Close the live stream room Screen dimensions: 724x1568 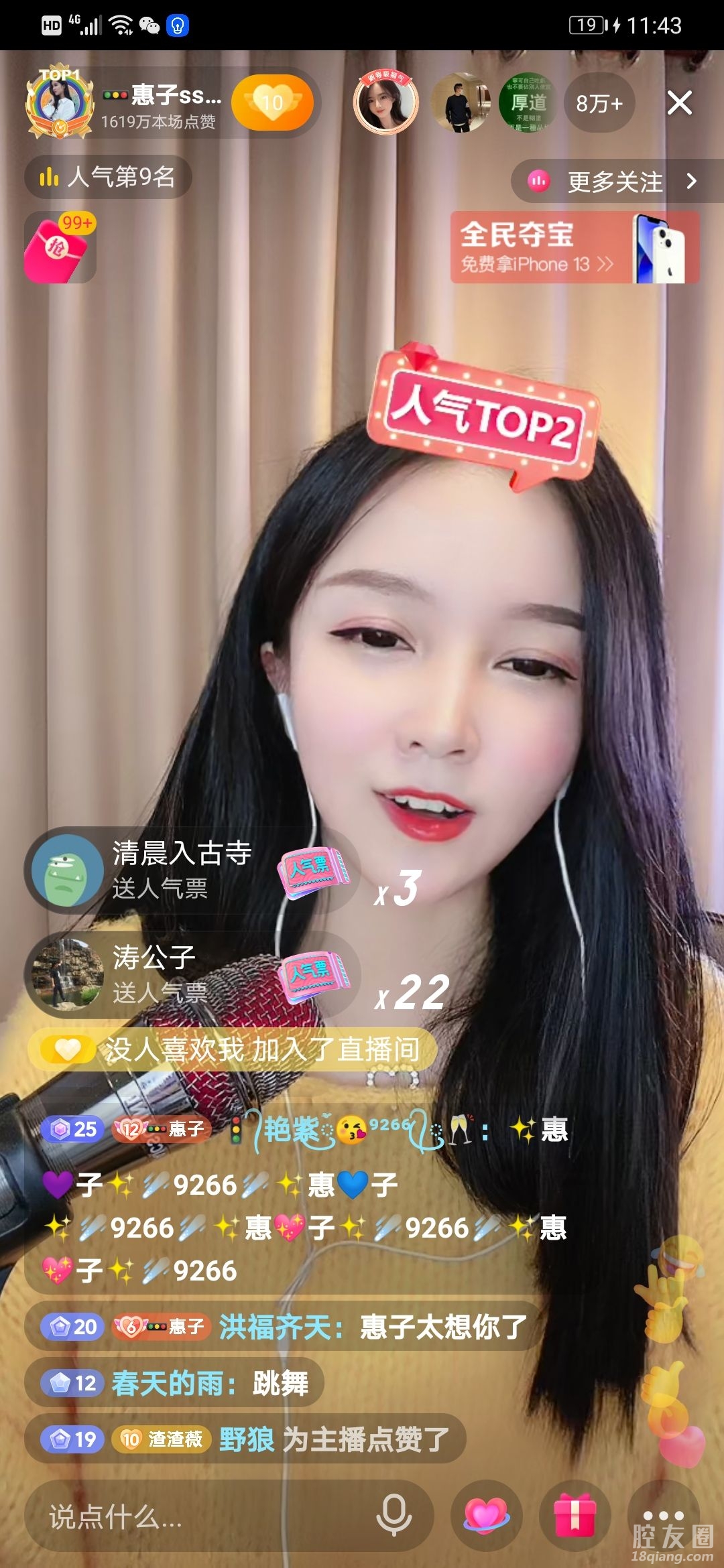coord(679,103)
